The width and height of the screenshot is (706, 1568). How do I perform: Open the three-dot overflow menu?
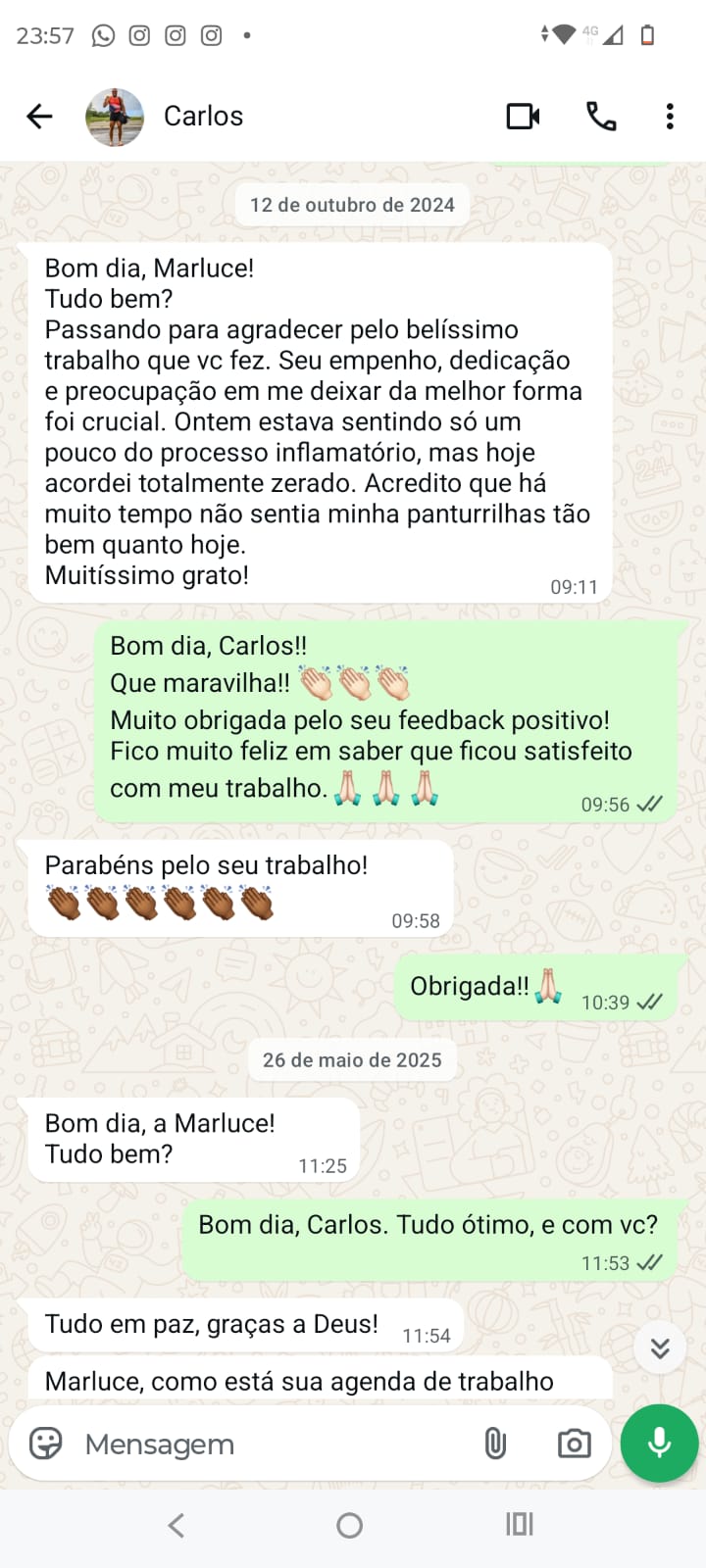670,117
